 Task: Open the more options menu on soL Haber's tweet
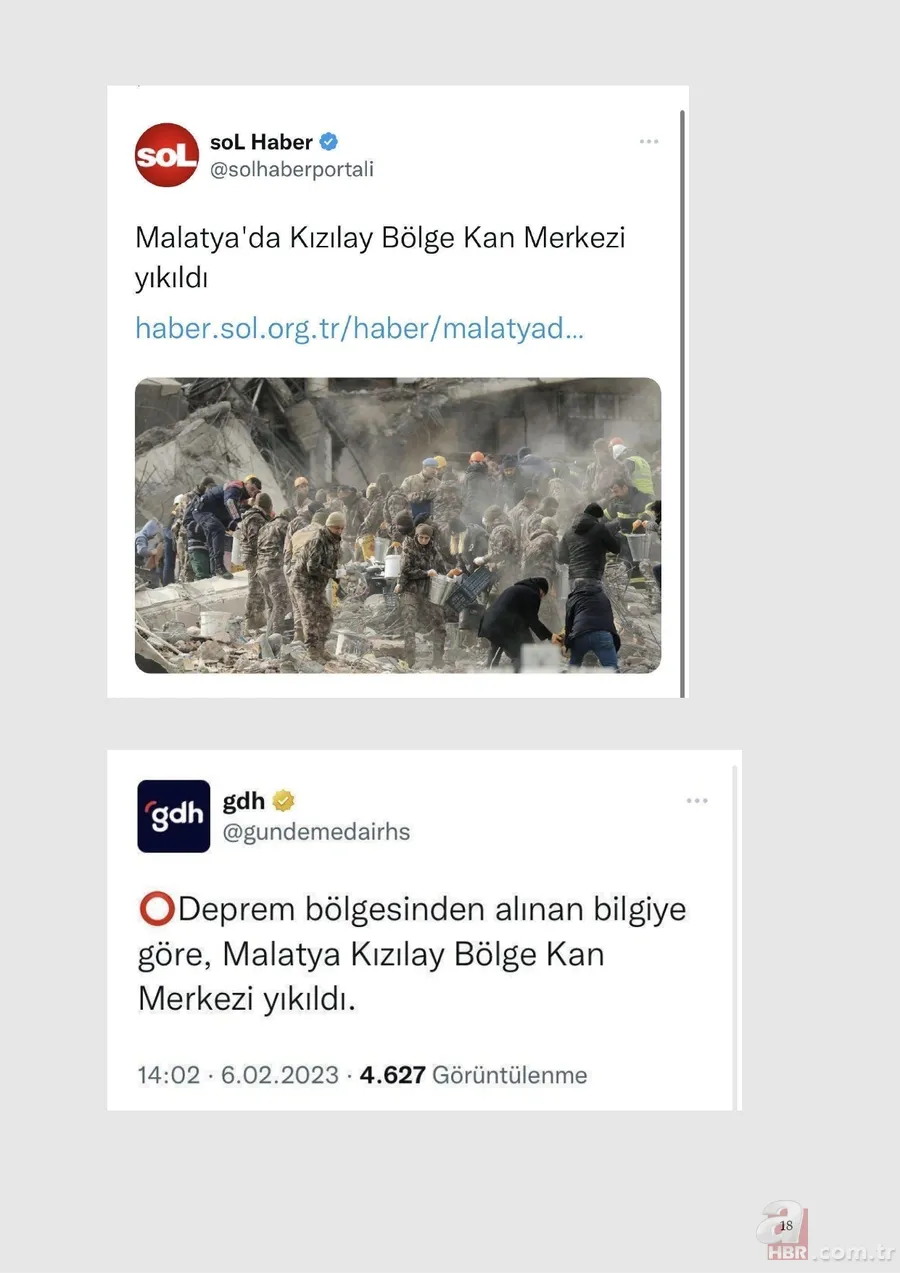(649, 141)
